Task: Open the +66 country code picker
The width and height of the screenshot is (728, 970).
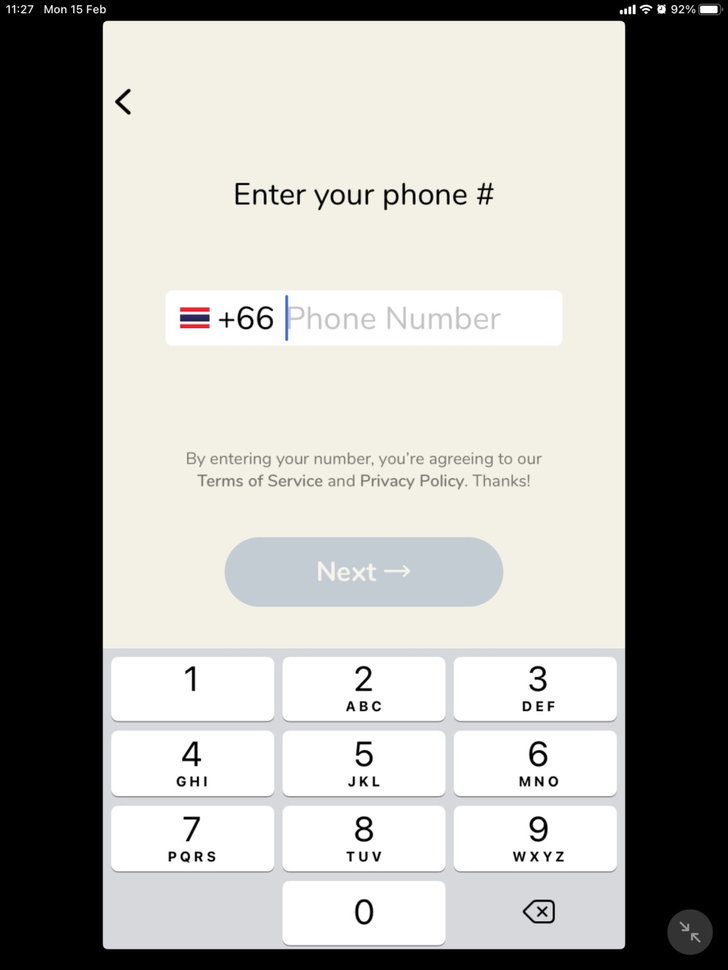Action: pos(227,318)
